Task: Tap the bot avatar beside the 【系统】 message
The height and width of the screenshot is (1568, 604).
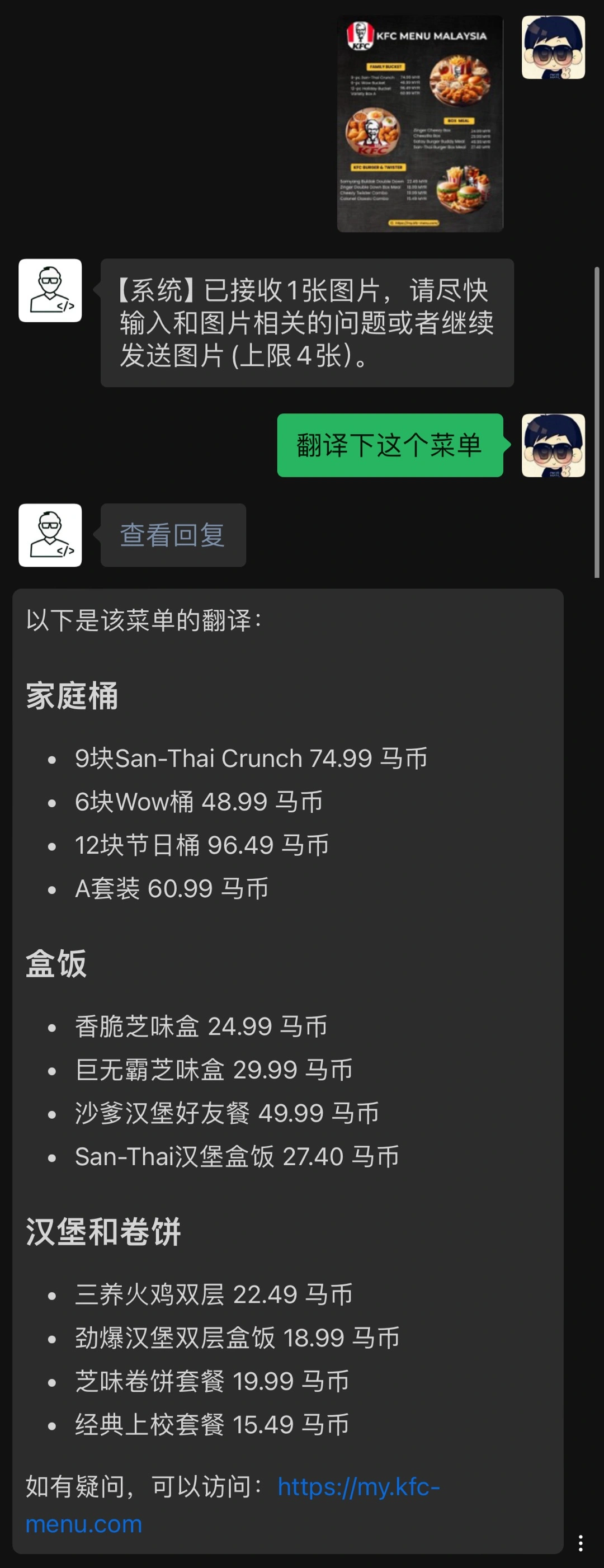Action: (50, 290)
